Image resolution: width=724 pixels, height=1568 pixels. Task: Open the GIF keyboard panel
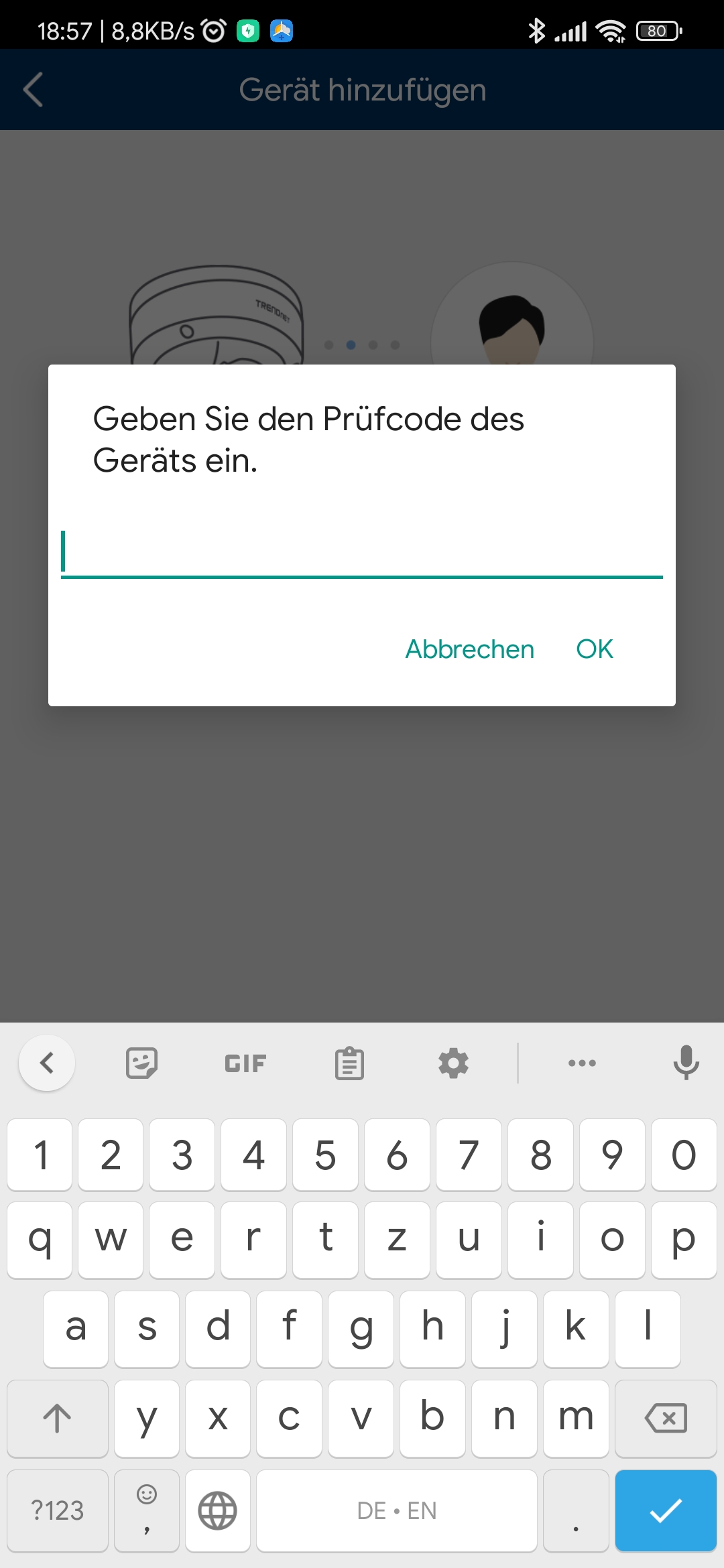245,1063
